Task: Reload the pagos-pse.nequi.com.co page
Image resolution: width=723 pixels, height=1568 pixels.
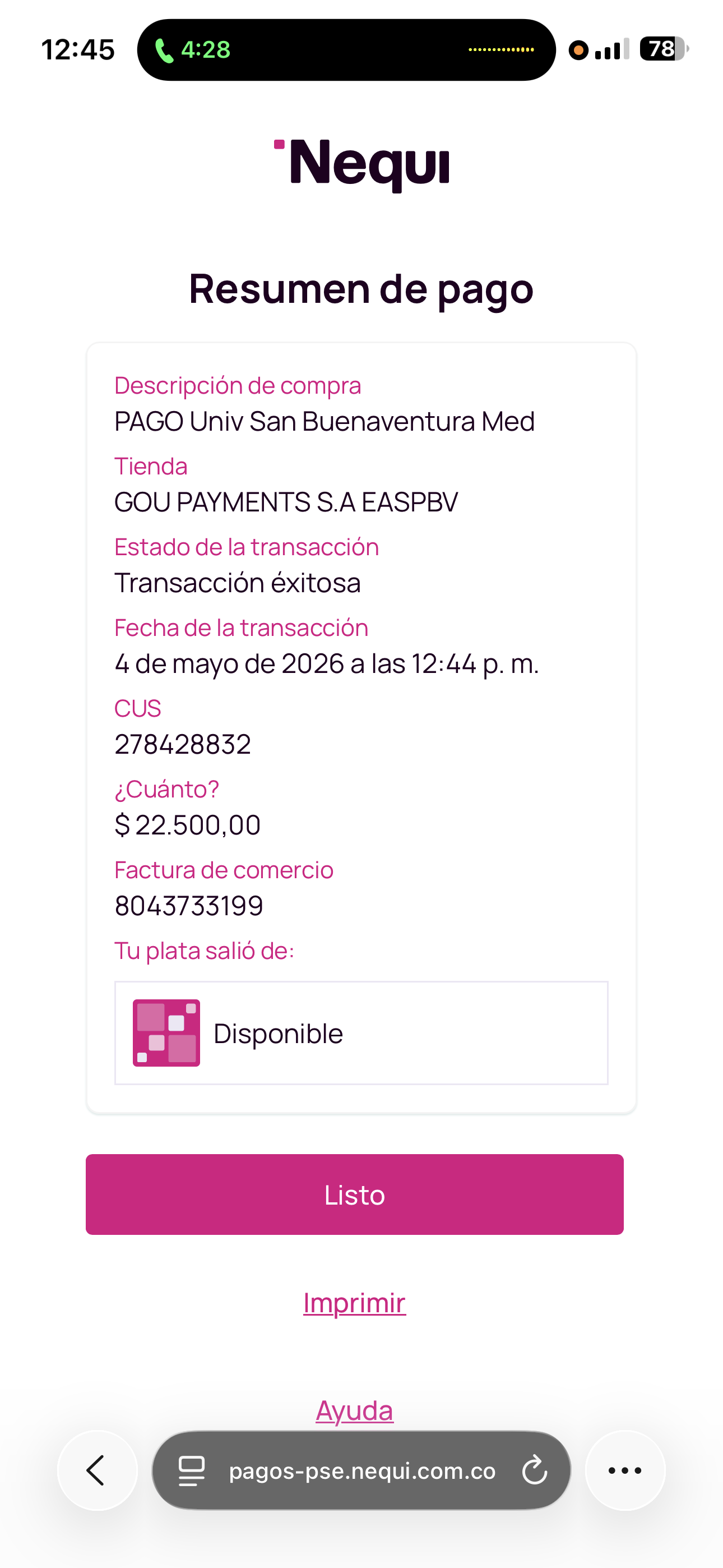Action: coord(534,1470)
